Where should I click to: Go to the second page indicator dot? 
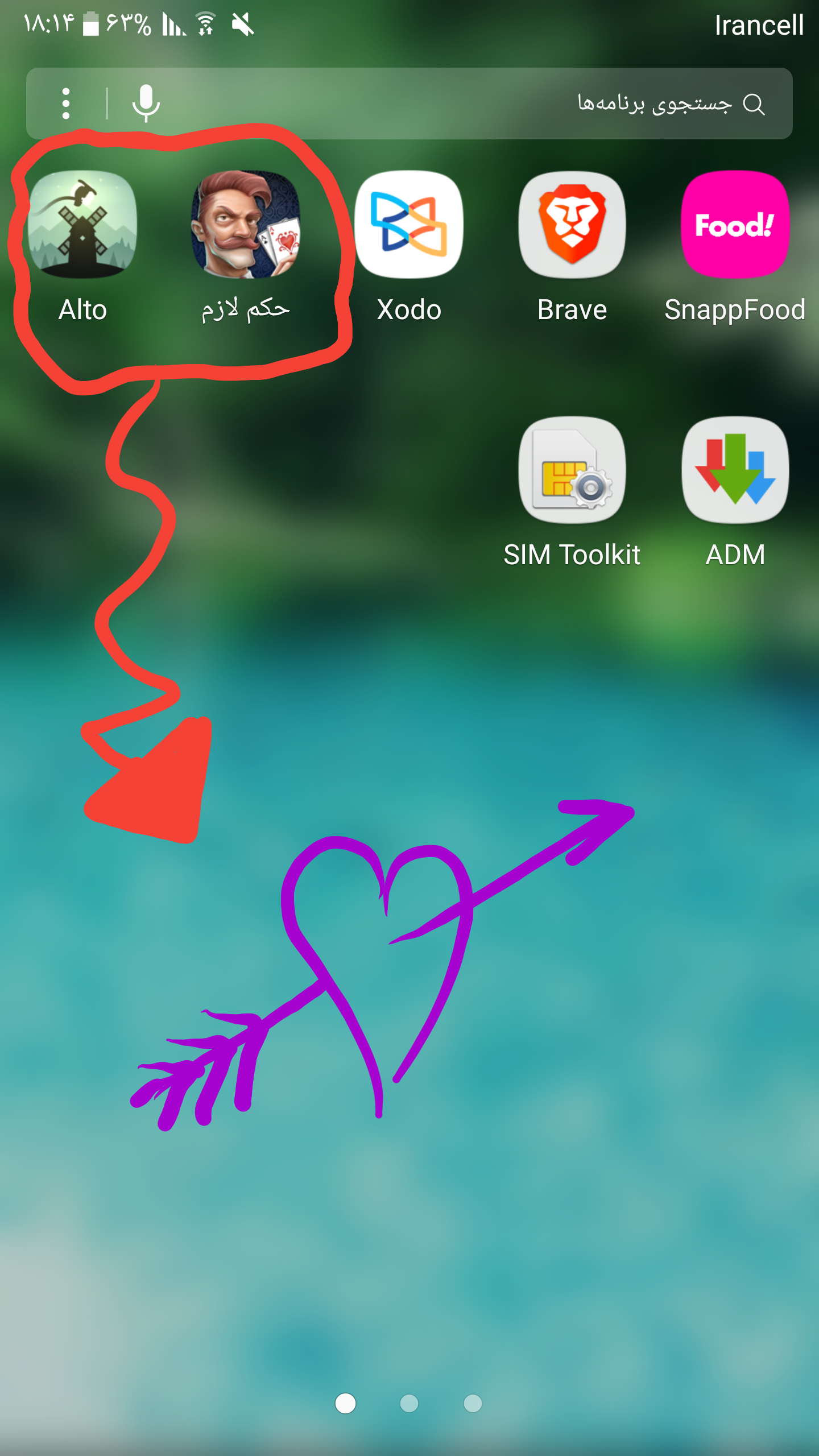409,1403
